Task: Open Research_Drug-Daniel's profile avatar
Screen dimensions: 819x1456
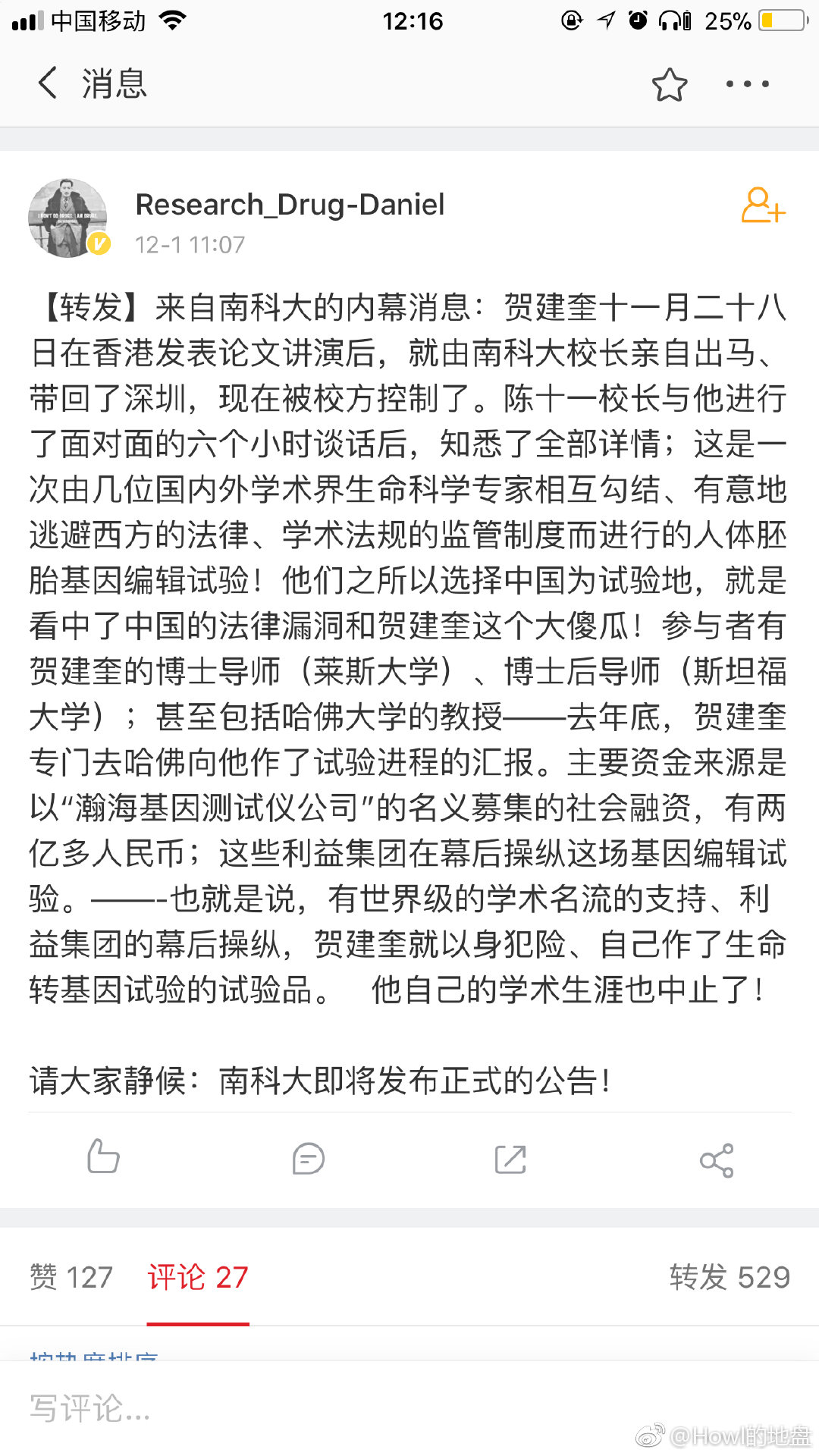Action: (68, 218)
